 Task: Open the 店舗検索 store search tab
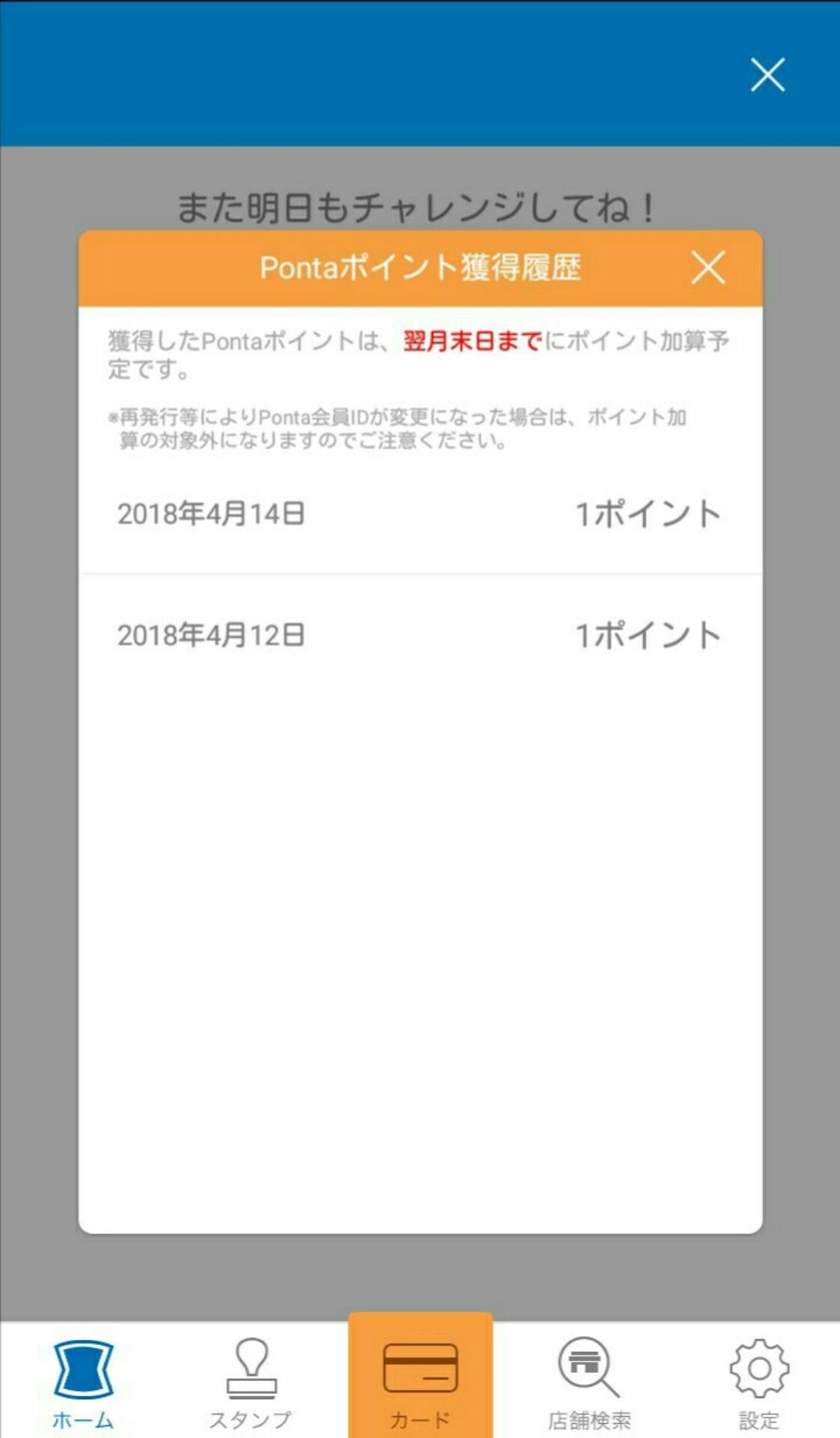(589, 1381)
